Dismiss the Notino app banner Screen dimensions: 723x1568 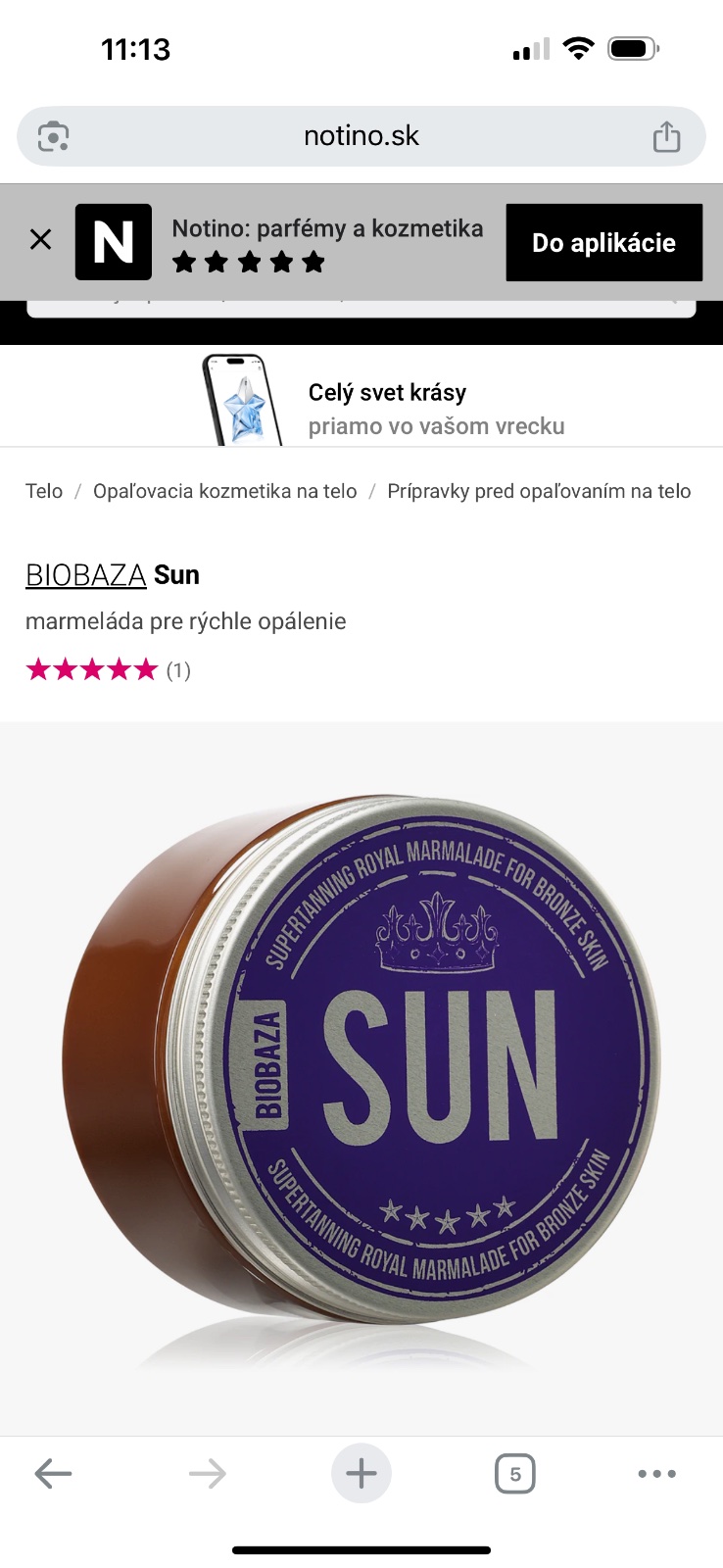pos(40,239)
